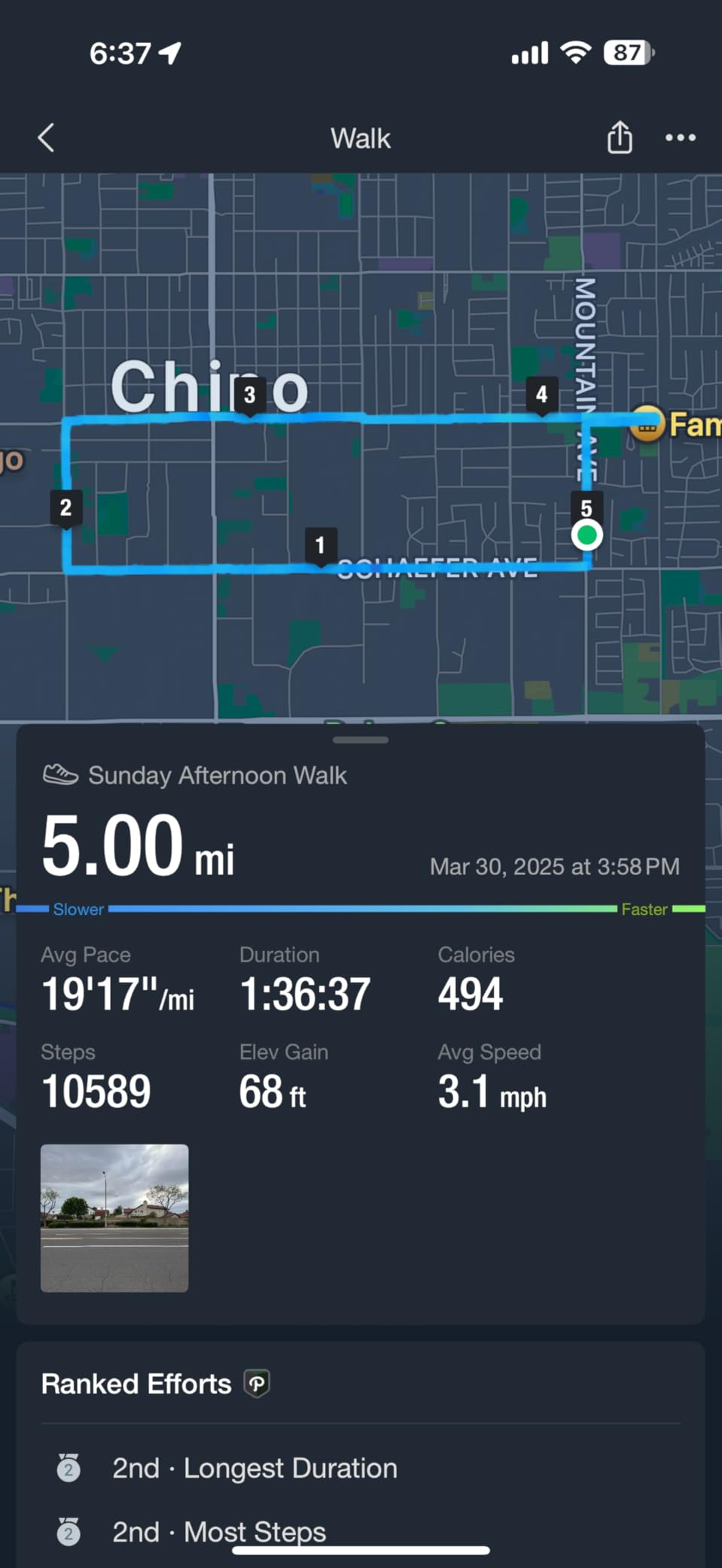722x1568 pixels.
Task: Tap mile marker 3 on the map
Action: [250, 395]
